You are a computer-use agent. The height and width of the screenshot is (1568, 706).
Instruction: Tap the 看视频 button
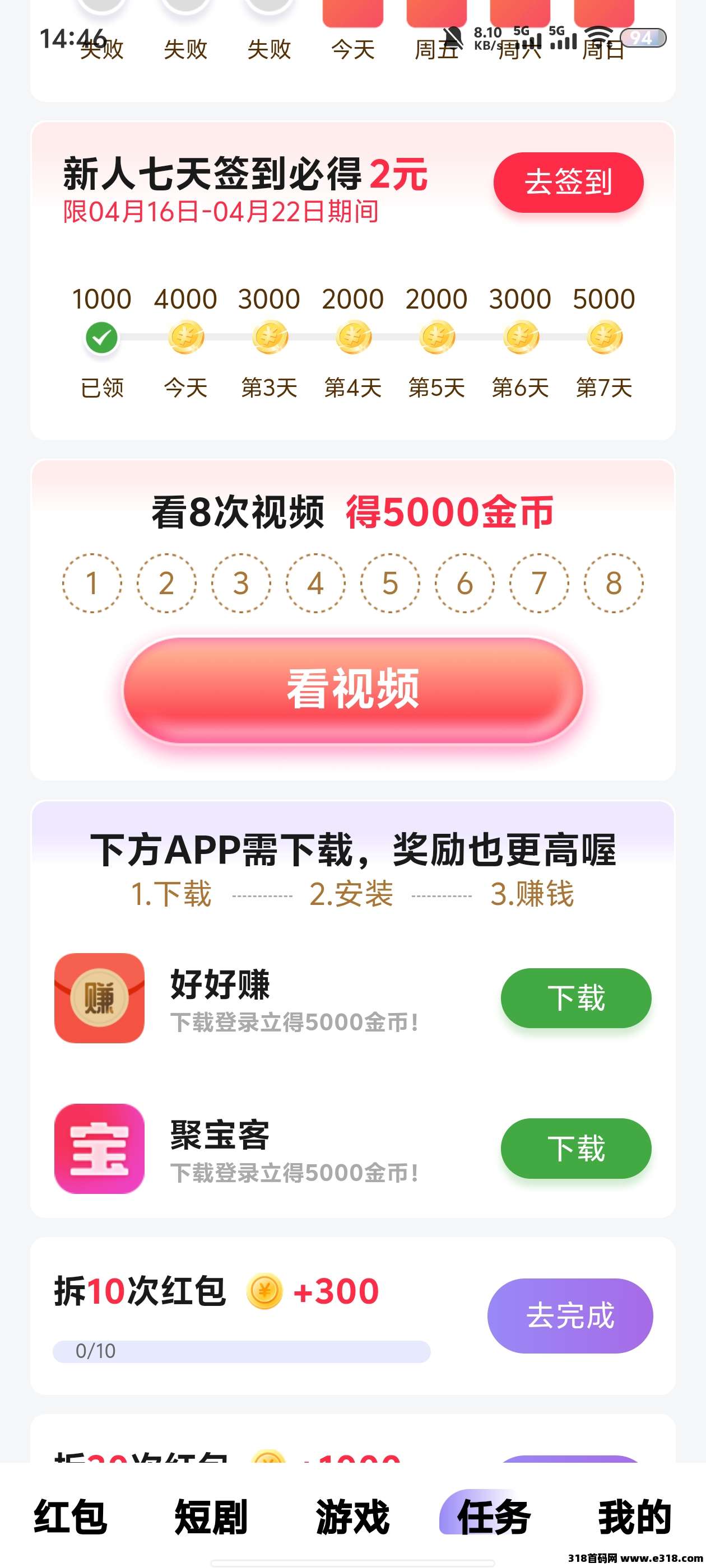pyautogui.click(x=352, y=690)
